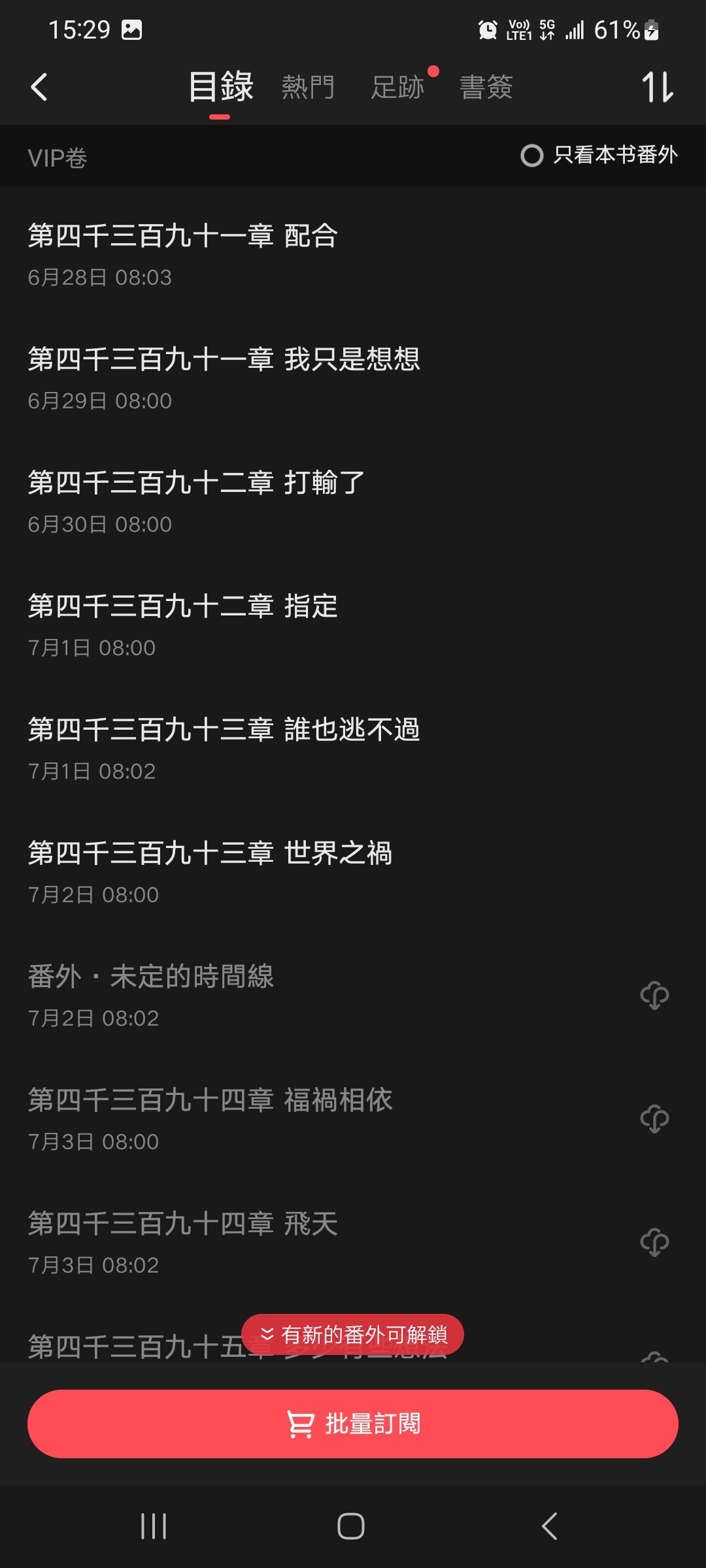The width and height of the screenshot is (706, 1568).
Task: Open chapter 配合
Action: tap(353, 255)
